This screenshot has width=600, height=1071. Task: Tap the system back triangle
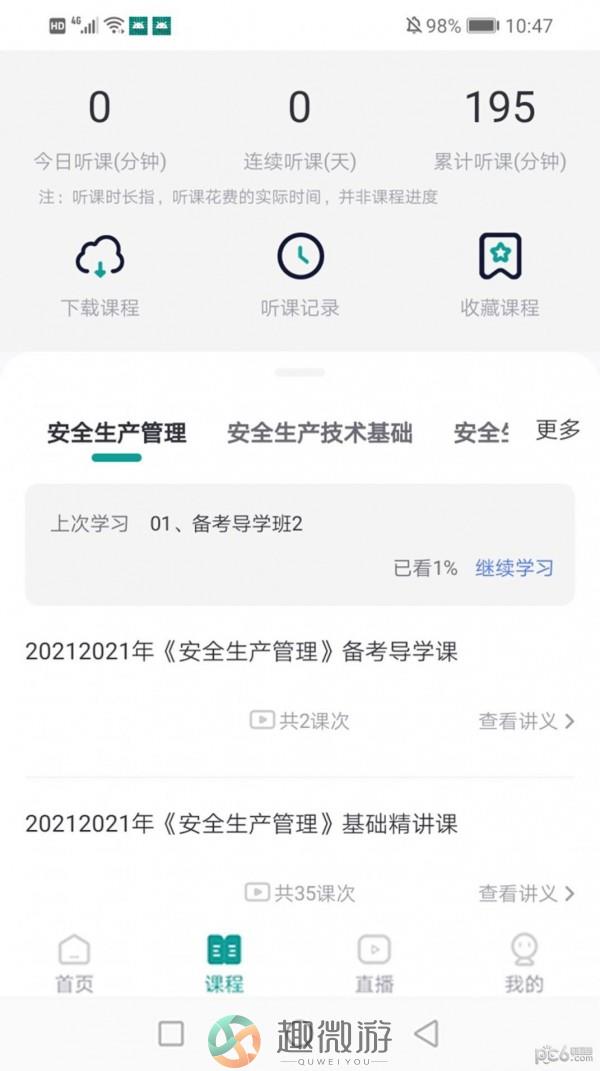click(x=427, y=1033)
